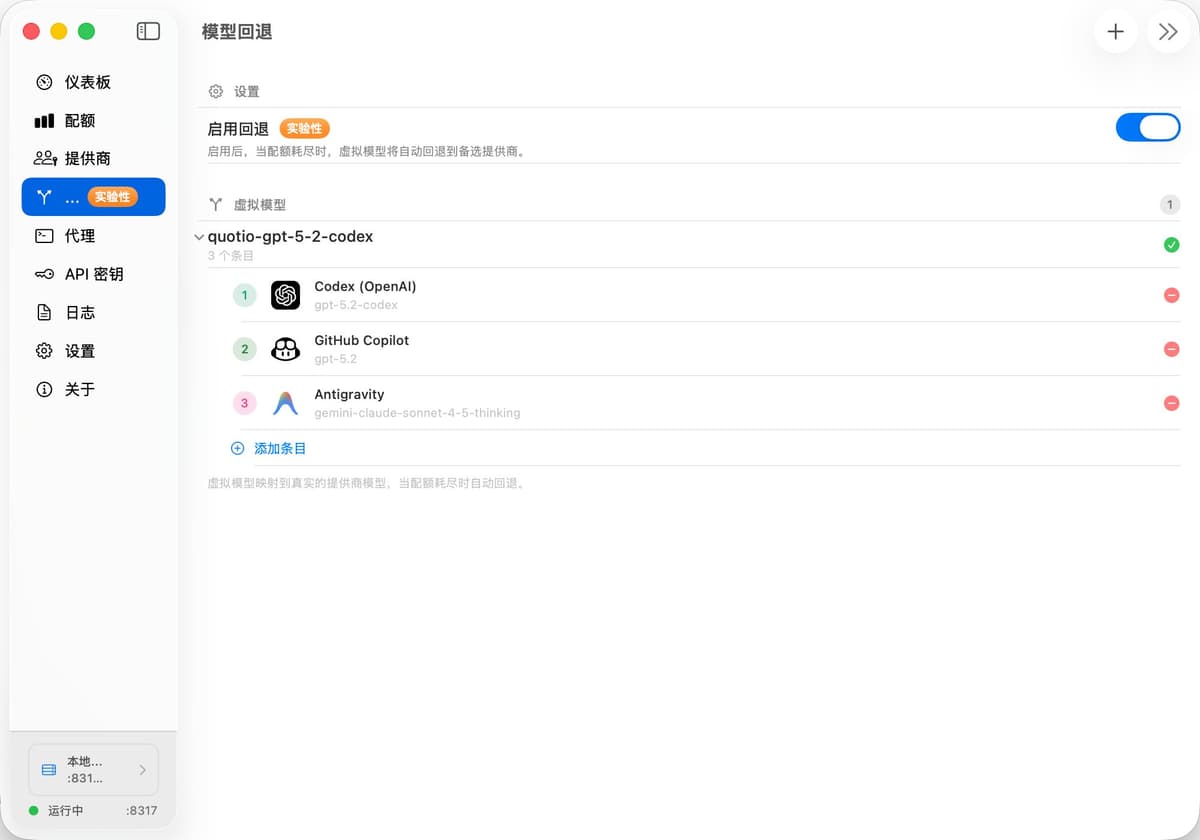Collapse the quotio-gpt-5-2-codex virtual model
Viewport: 1200px width, 840px height.
click(x=199, y=237)
